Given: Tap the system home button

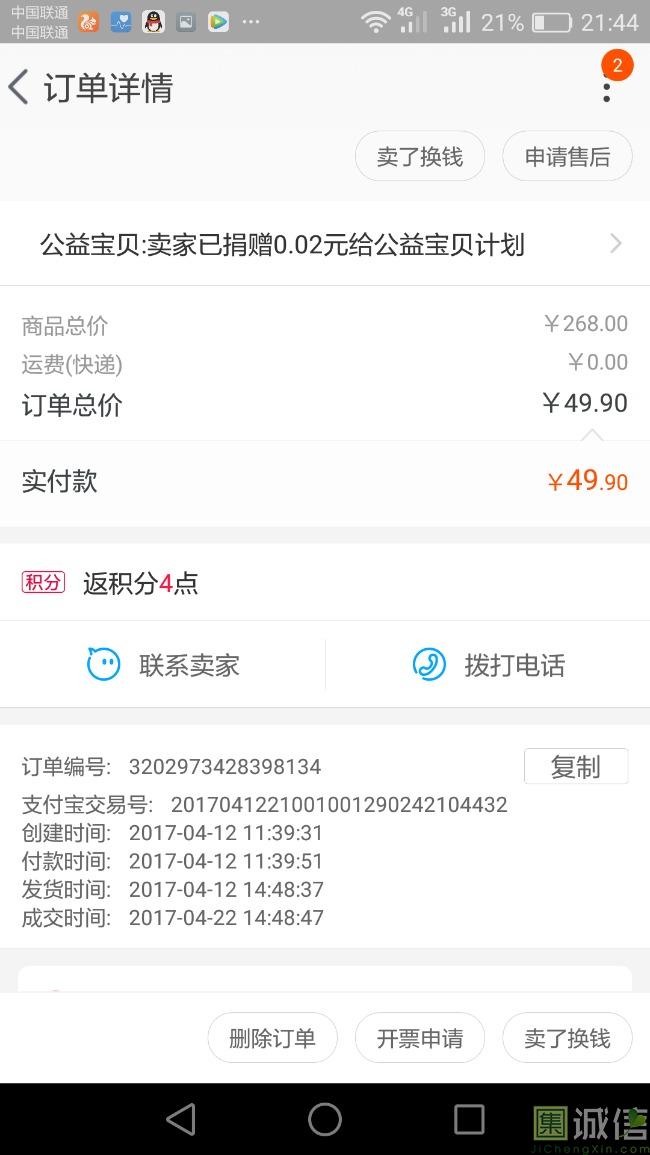Looking at the screenshot, I should tap(325, 1120).
